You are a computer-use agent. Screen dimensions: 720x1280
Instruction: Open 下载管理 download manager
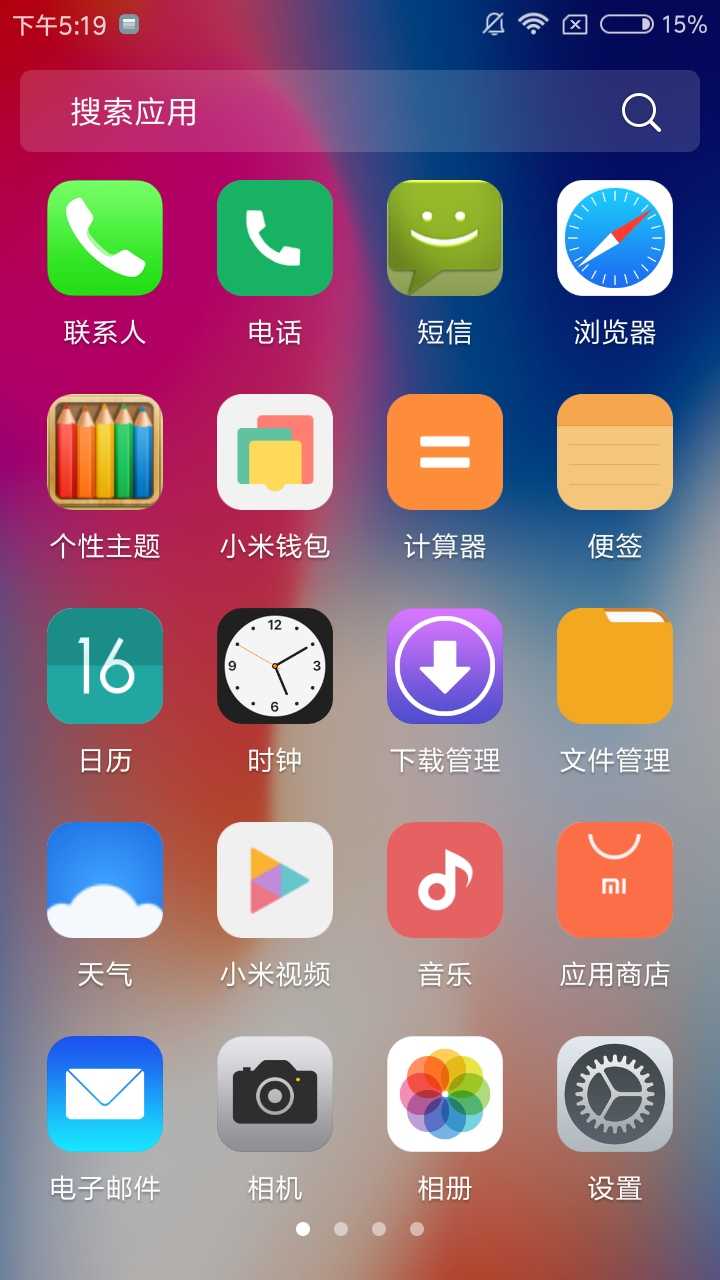coord(445,666)
